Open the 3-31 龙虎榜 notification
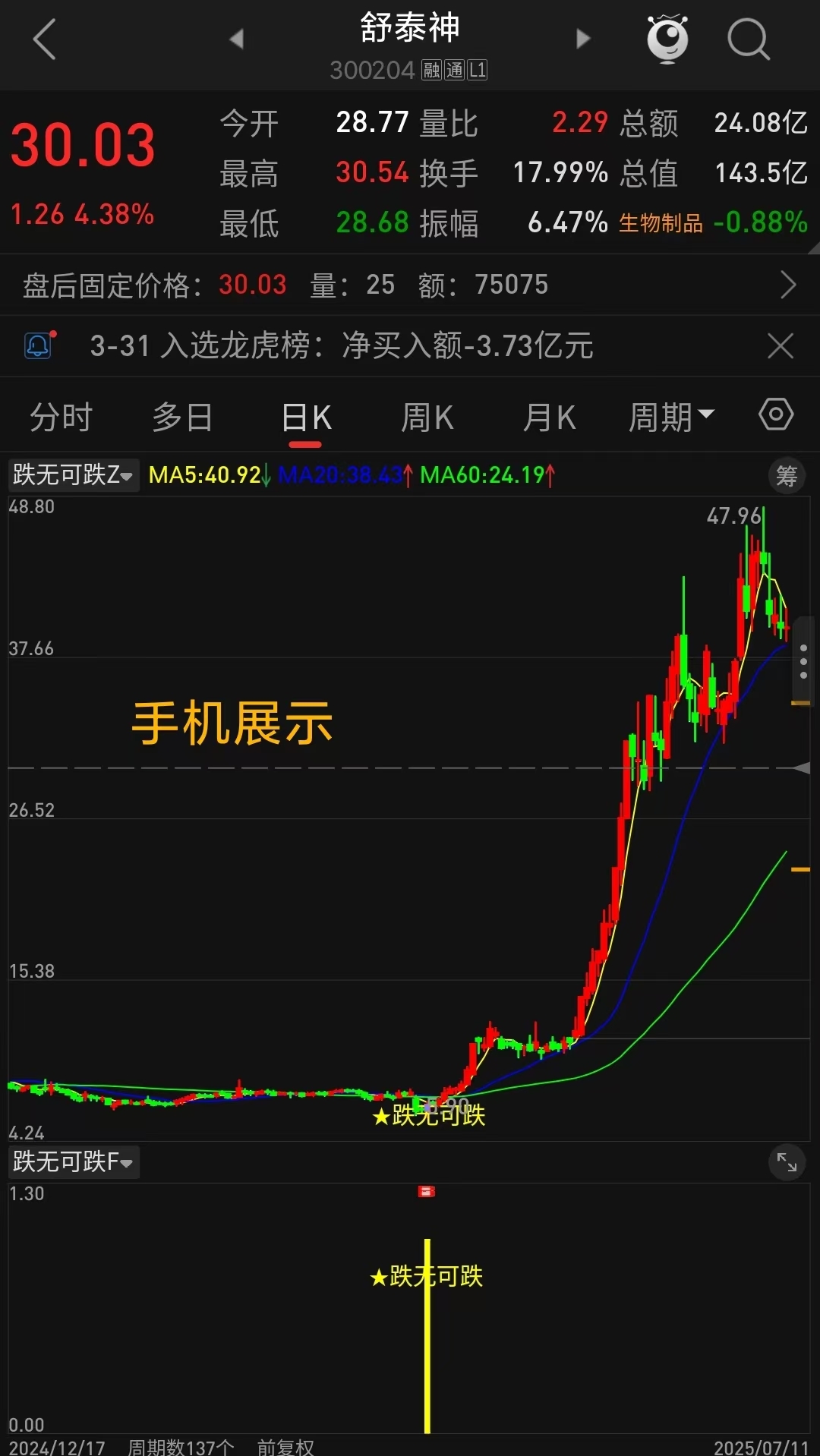 (342, 346)
